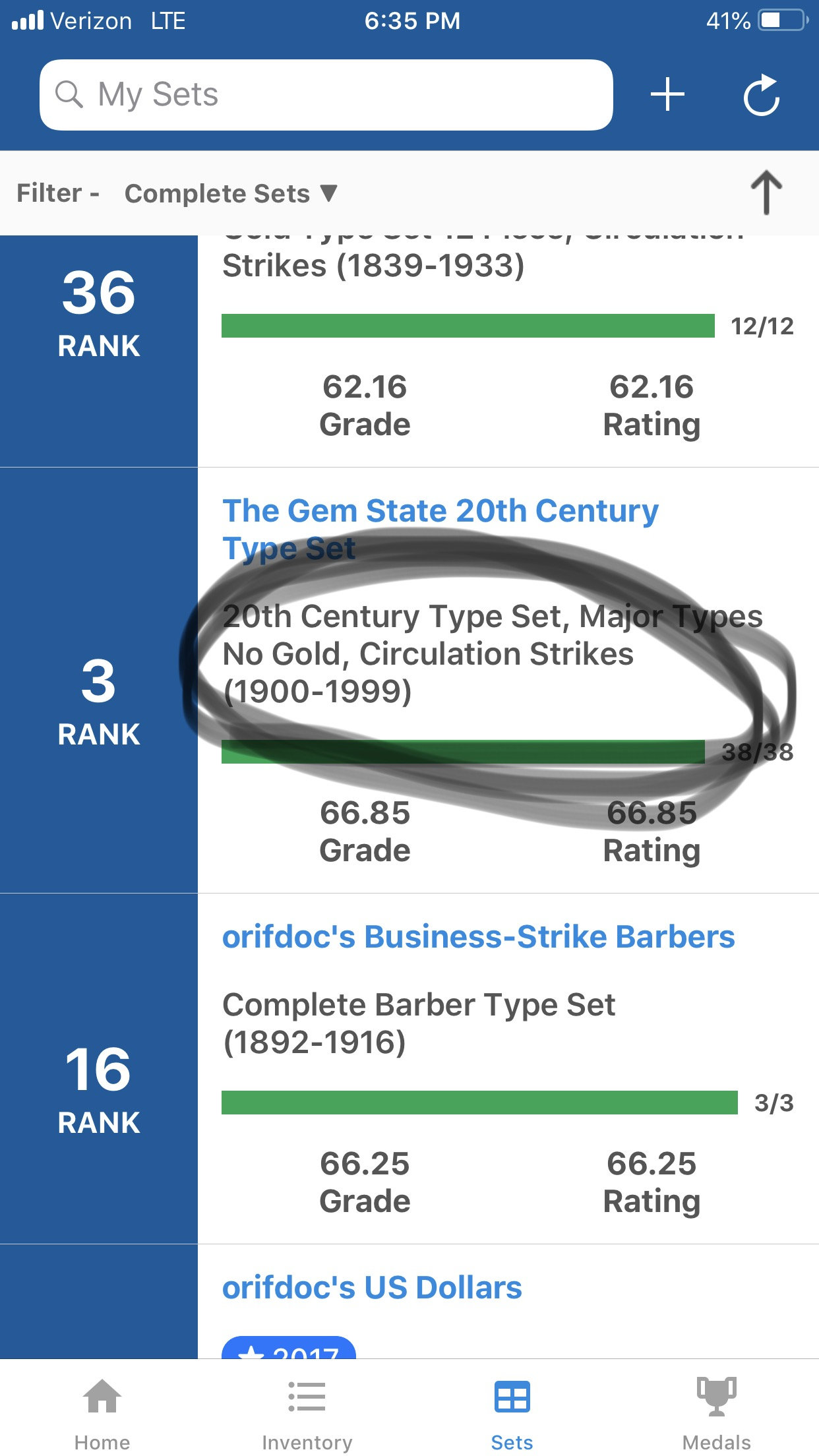Open orifdoc's Business-Strike Barbers set
The width and height of the screenshot is (819, 1456).
click(478, 937)
